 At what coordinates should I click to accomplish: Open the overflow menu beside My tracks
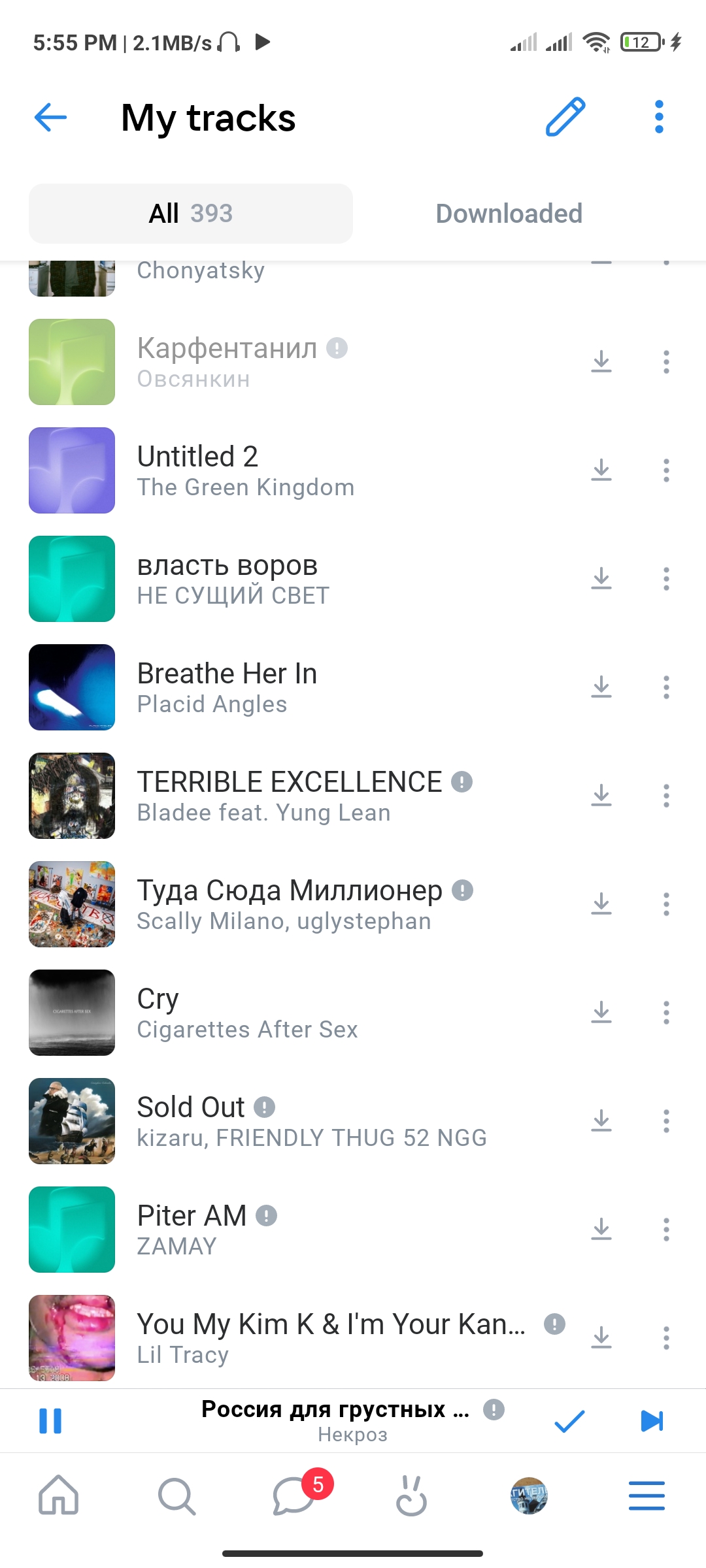pyautogui.click(x=659, y=118)
